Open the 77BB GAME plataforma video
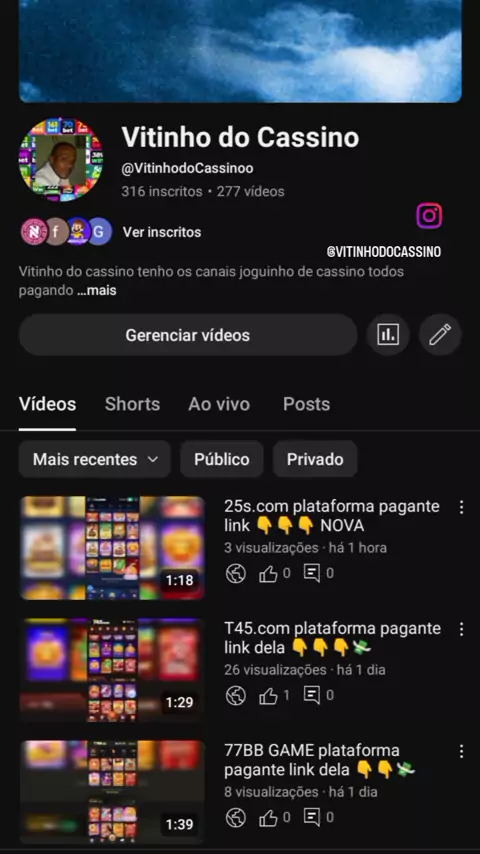 point(319,760)
